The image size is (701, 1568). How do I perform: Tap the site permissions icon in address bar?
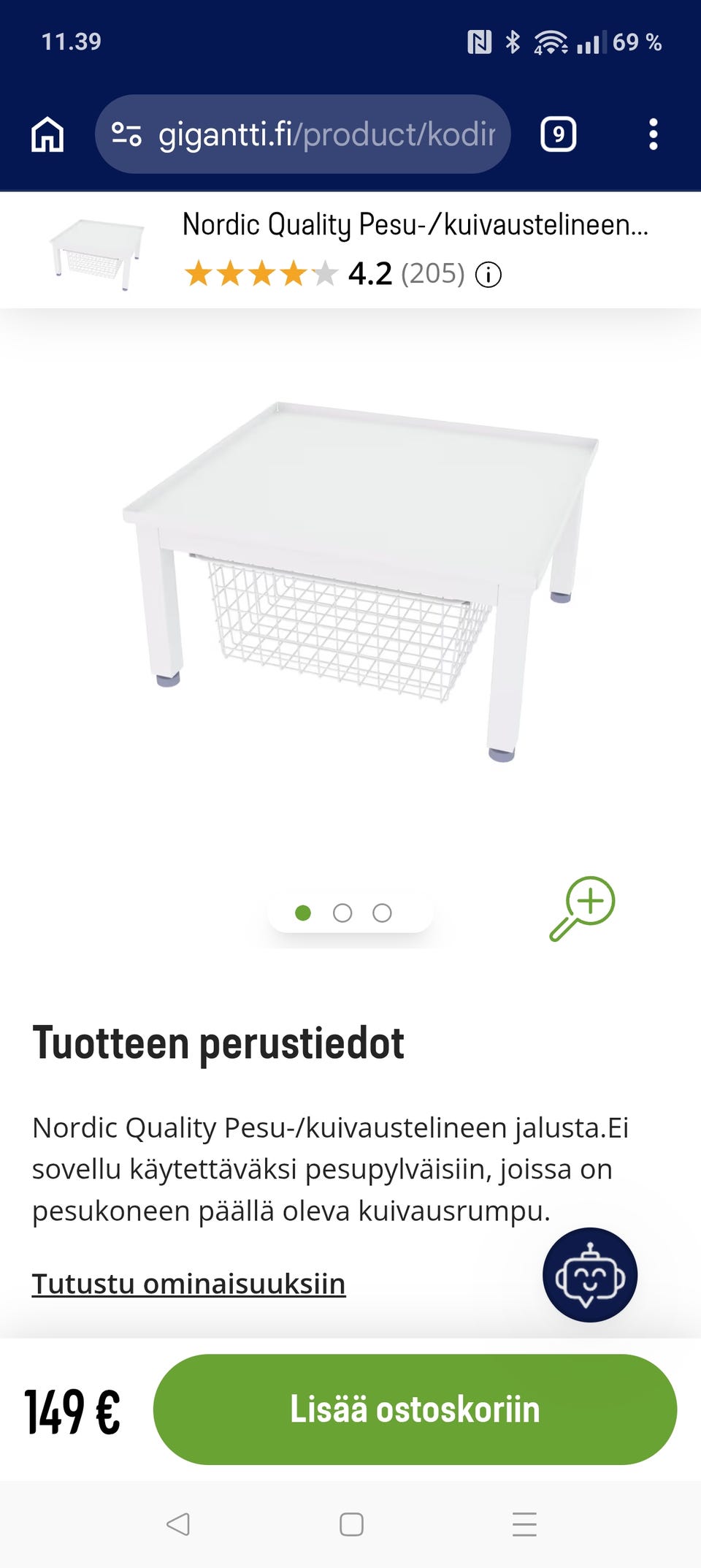(126, 134)
